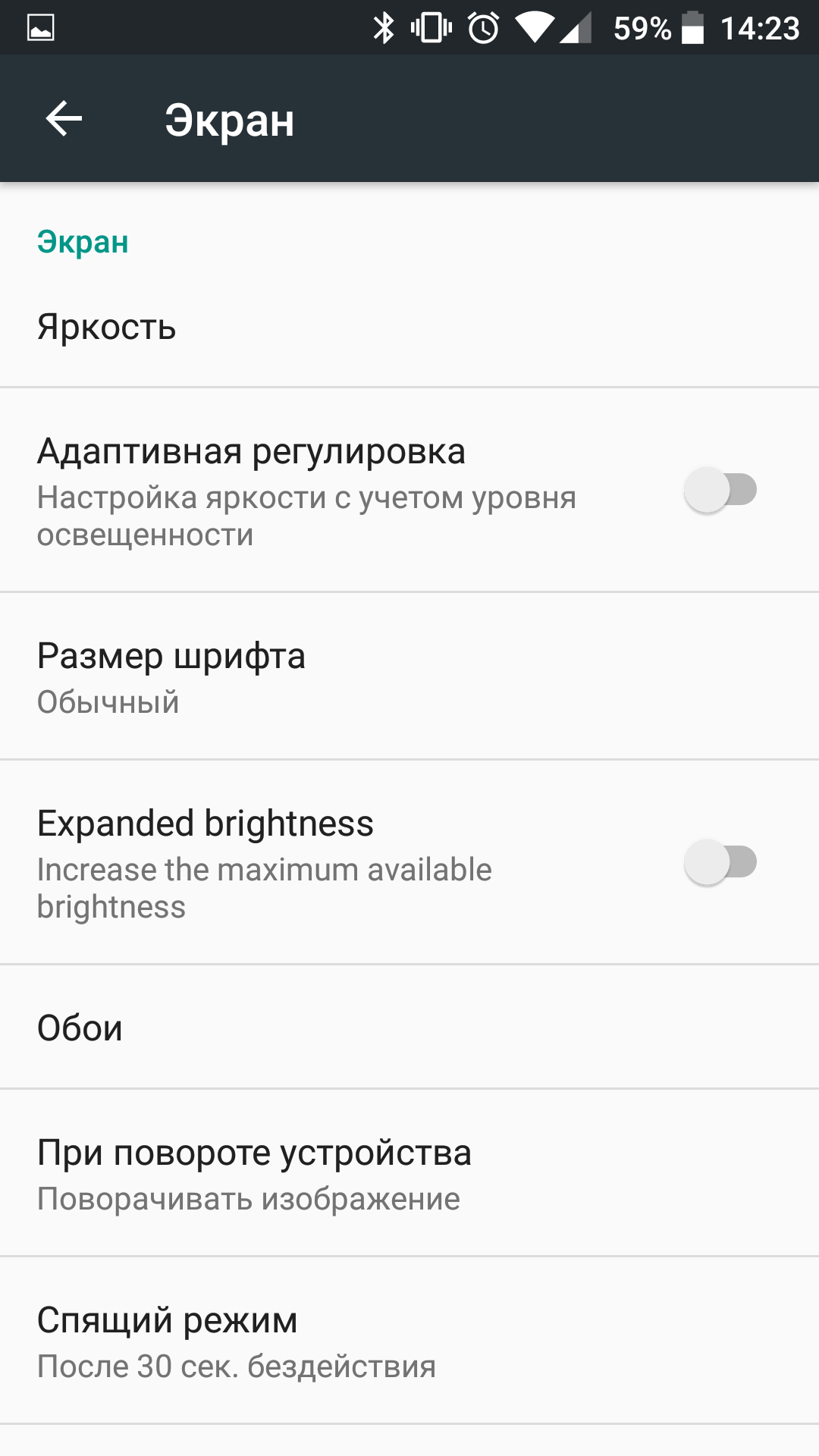Toggle the Адаптивная регулировка switch
Screen dimensions: 819x1456
pos(720,490)
